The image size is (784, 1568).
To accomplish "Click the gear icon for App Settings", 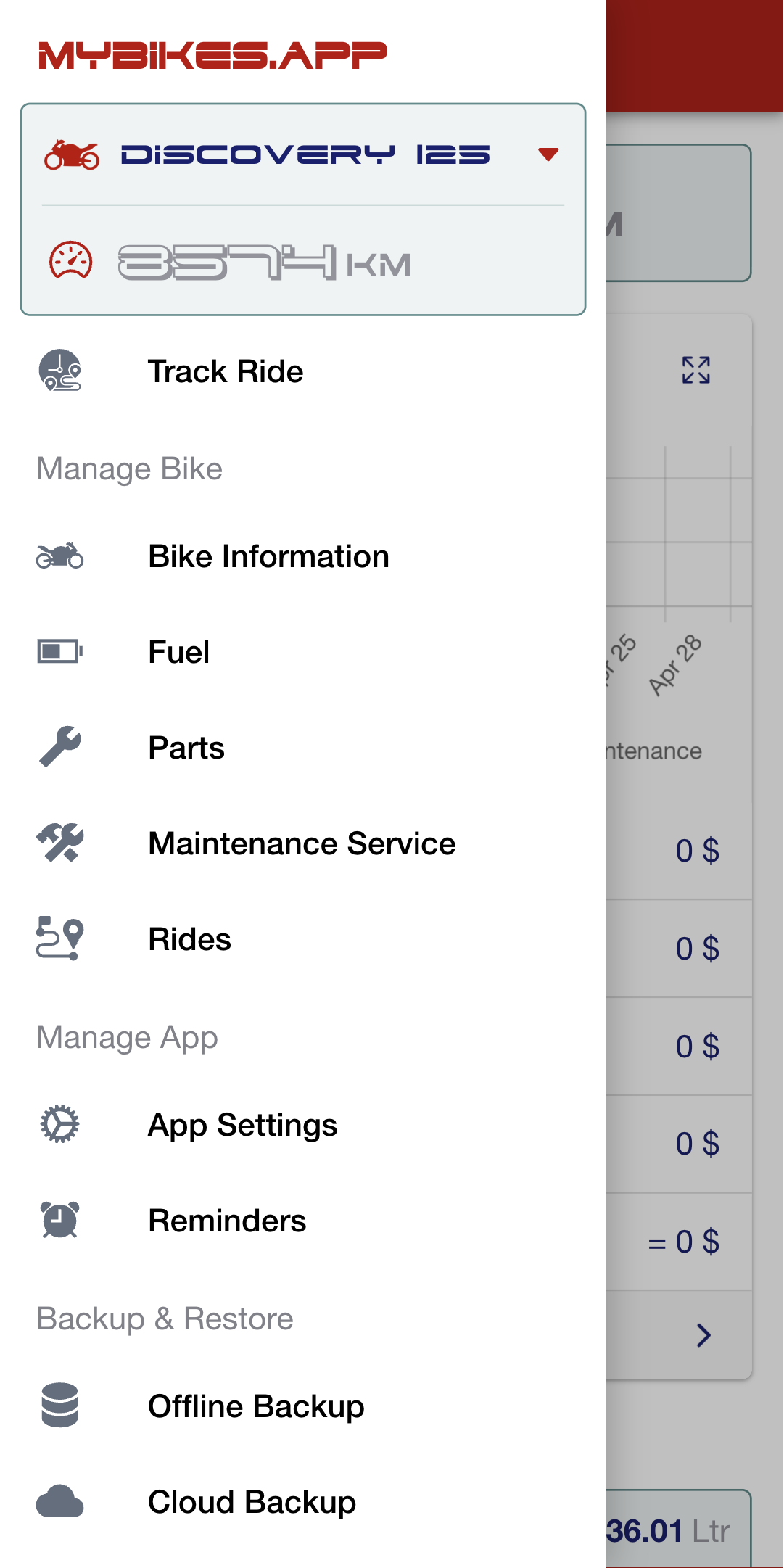I will pyautogui.click(x=60, y=1125).
